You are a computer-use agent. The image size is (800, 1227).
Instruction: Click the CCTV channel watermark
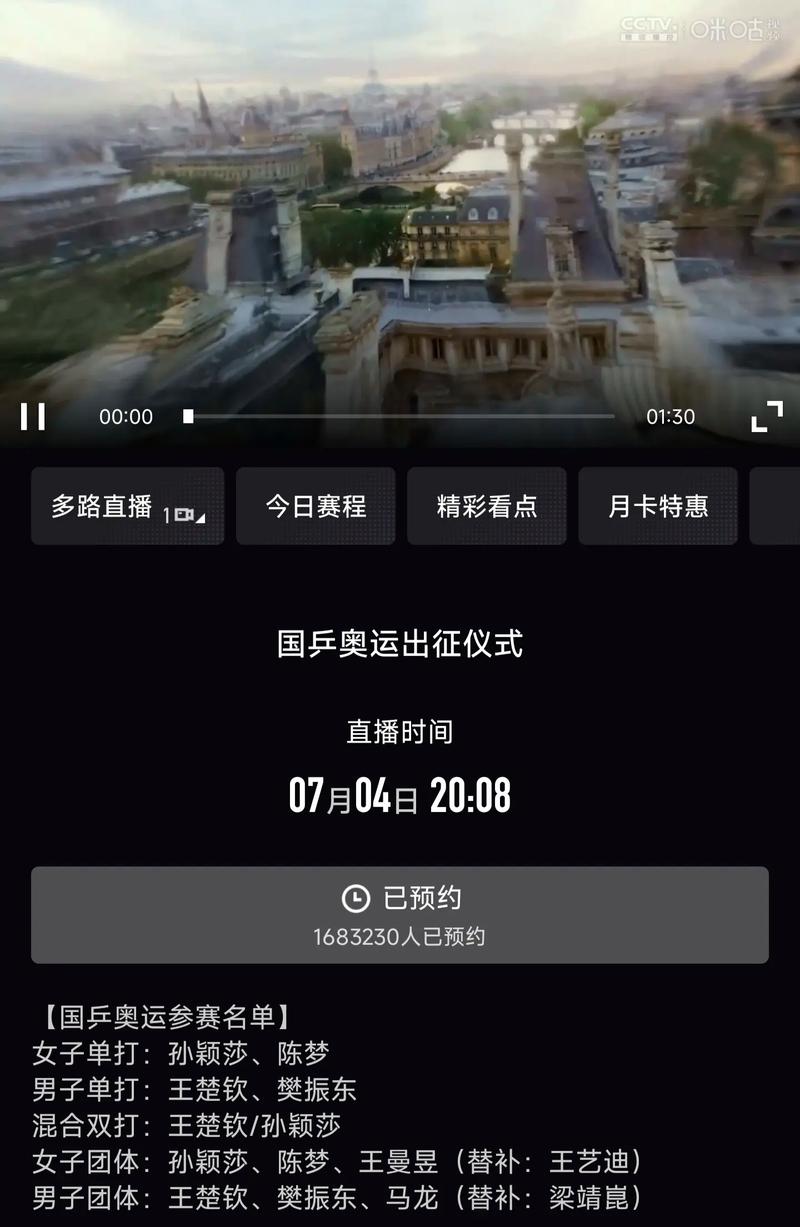[651, 27]
